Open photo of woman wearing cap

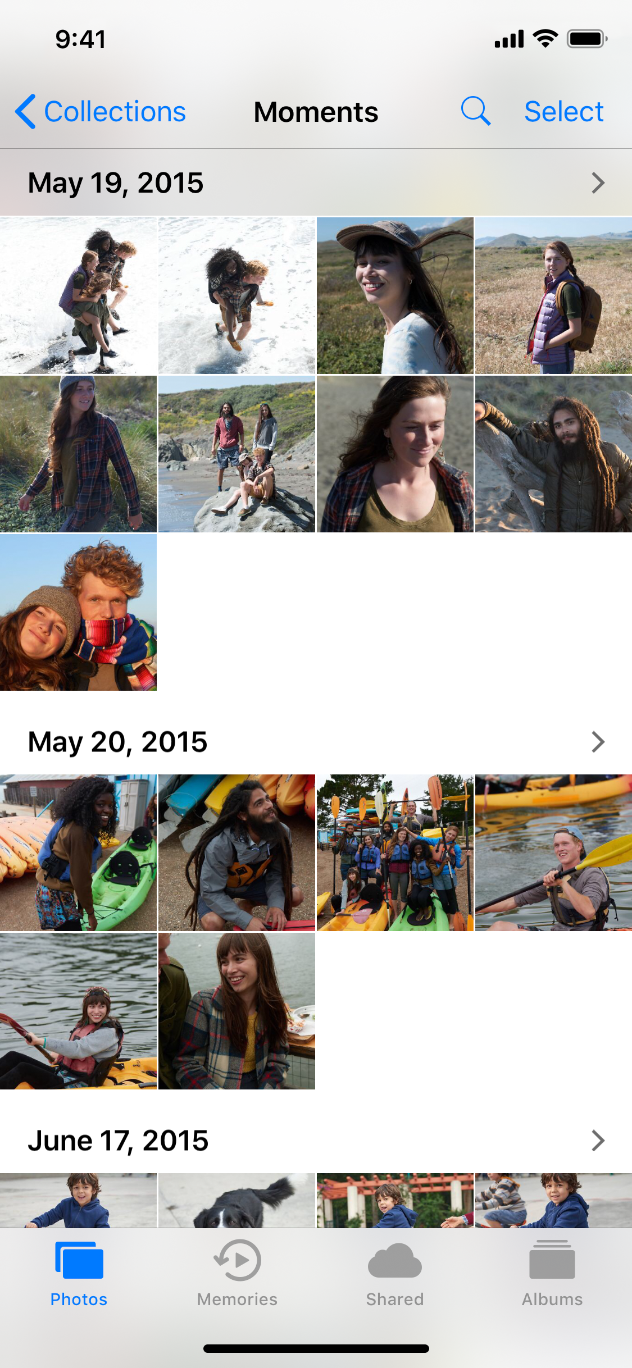click(x=395, y=296)
